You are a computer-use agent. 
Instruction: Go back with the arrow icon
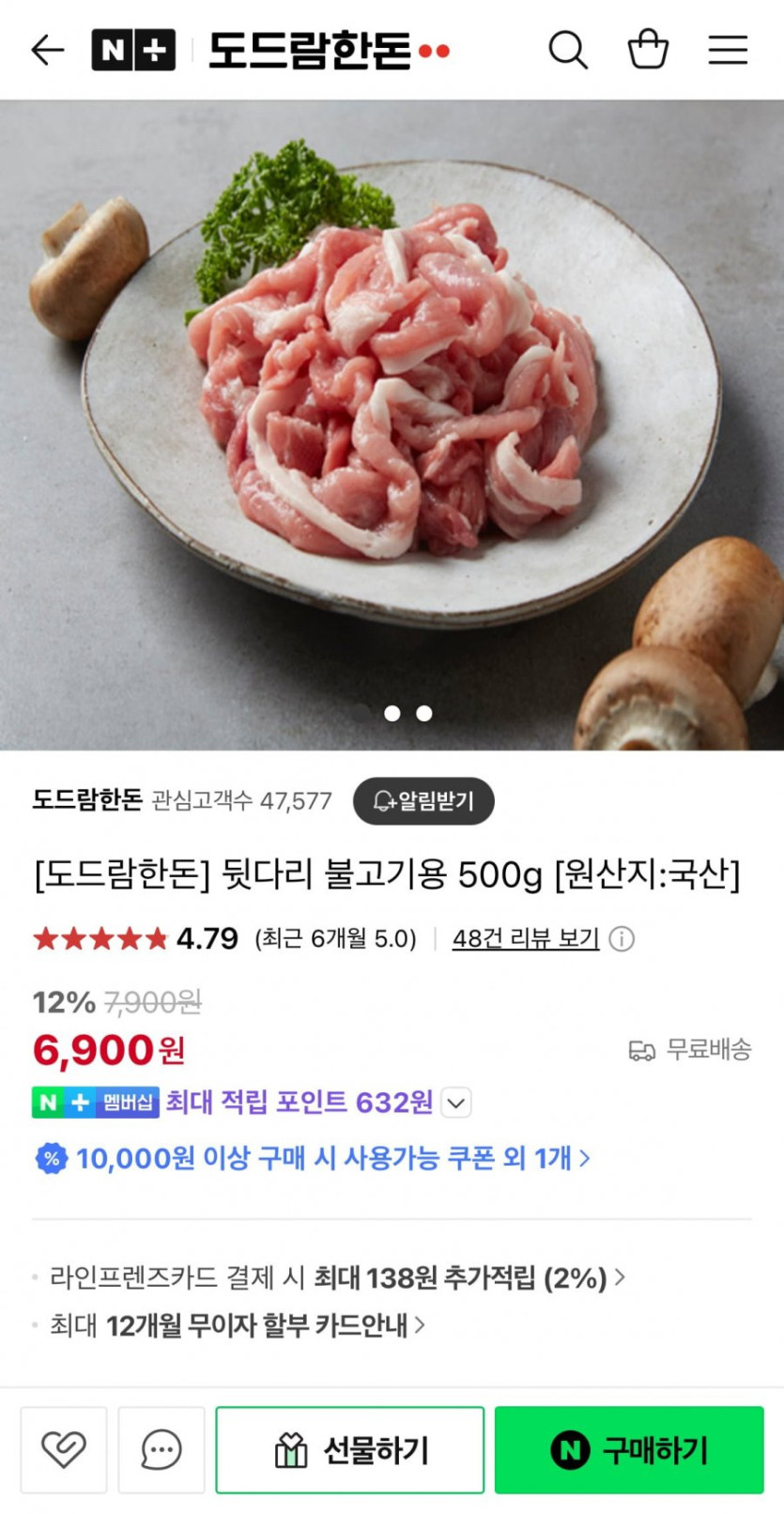[x=47, y=50]
